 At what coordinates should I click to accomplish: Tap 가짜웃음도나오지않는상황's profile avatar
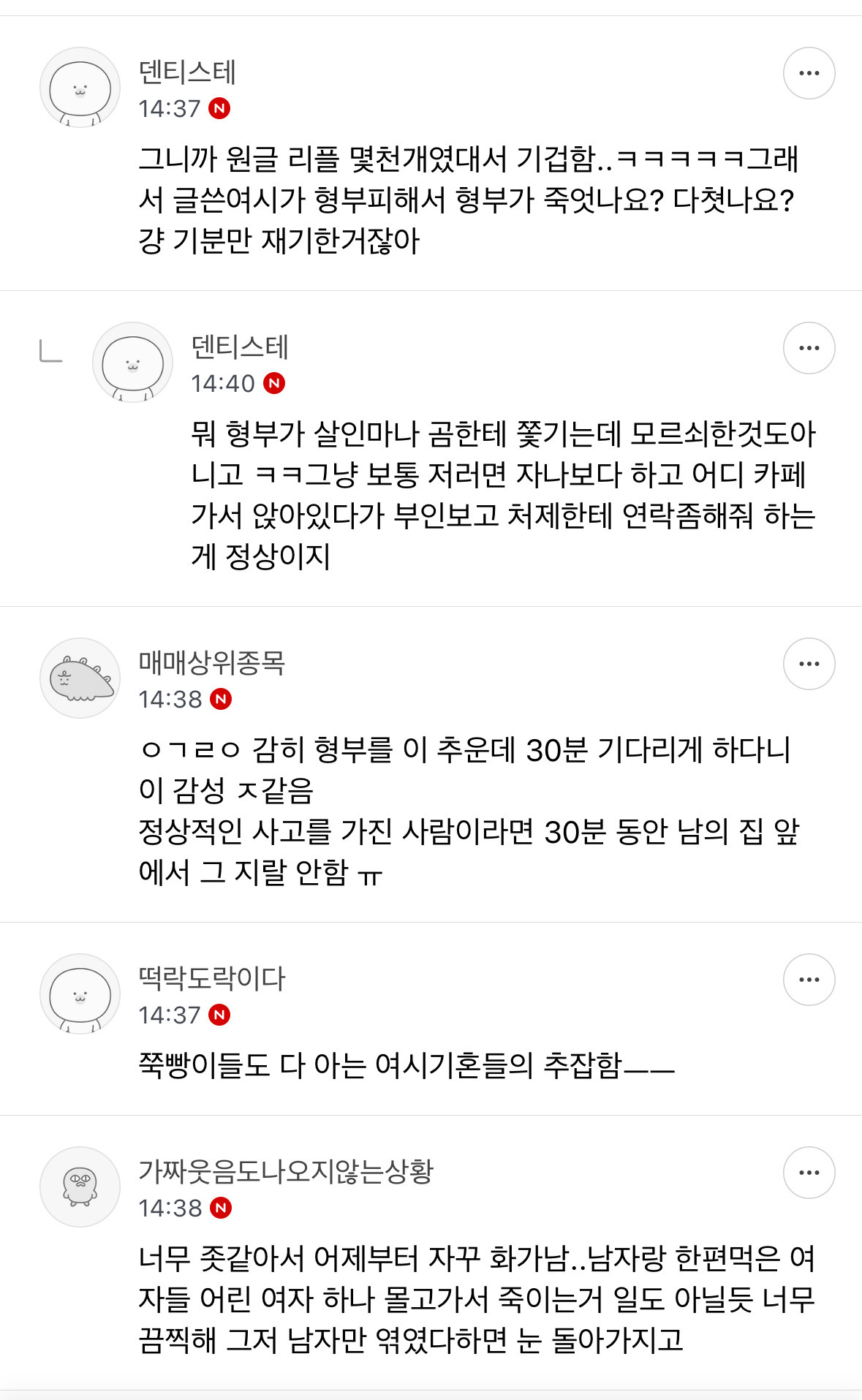[x=80, y=1187]
